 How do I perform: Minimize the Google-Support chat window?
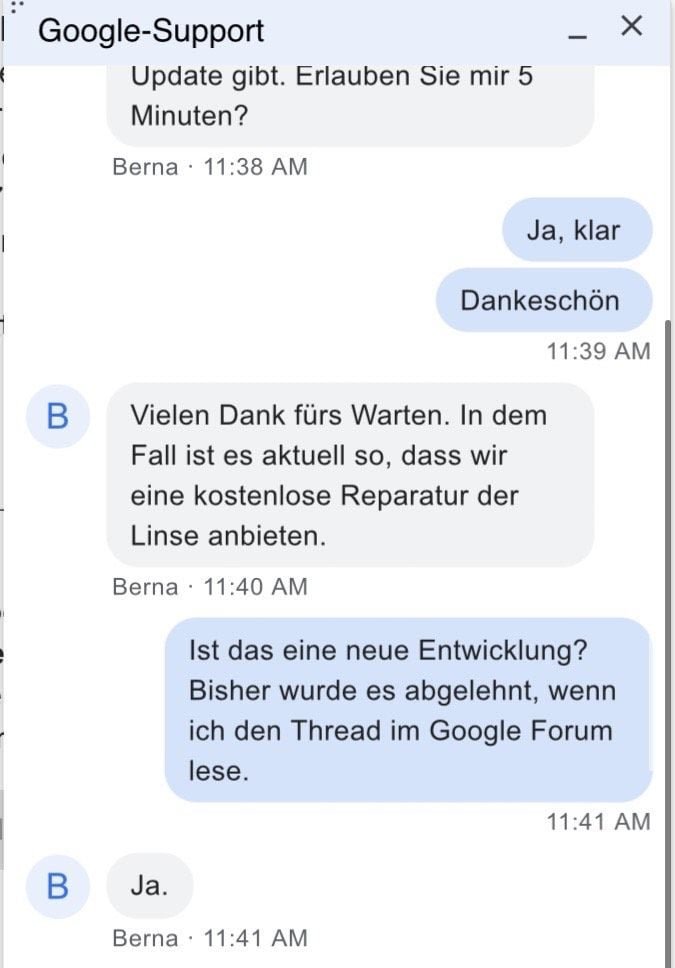tap(576, 33)
